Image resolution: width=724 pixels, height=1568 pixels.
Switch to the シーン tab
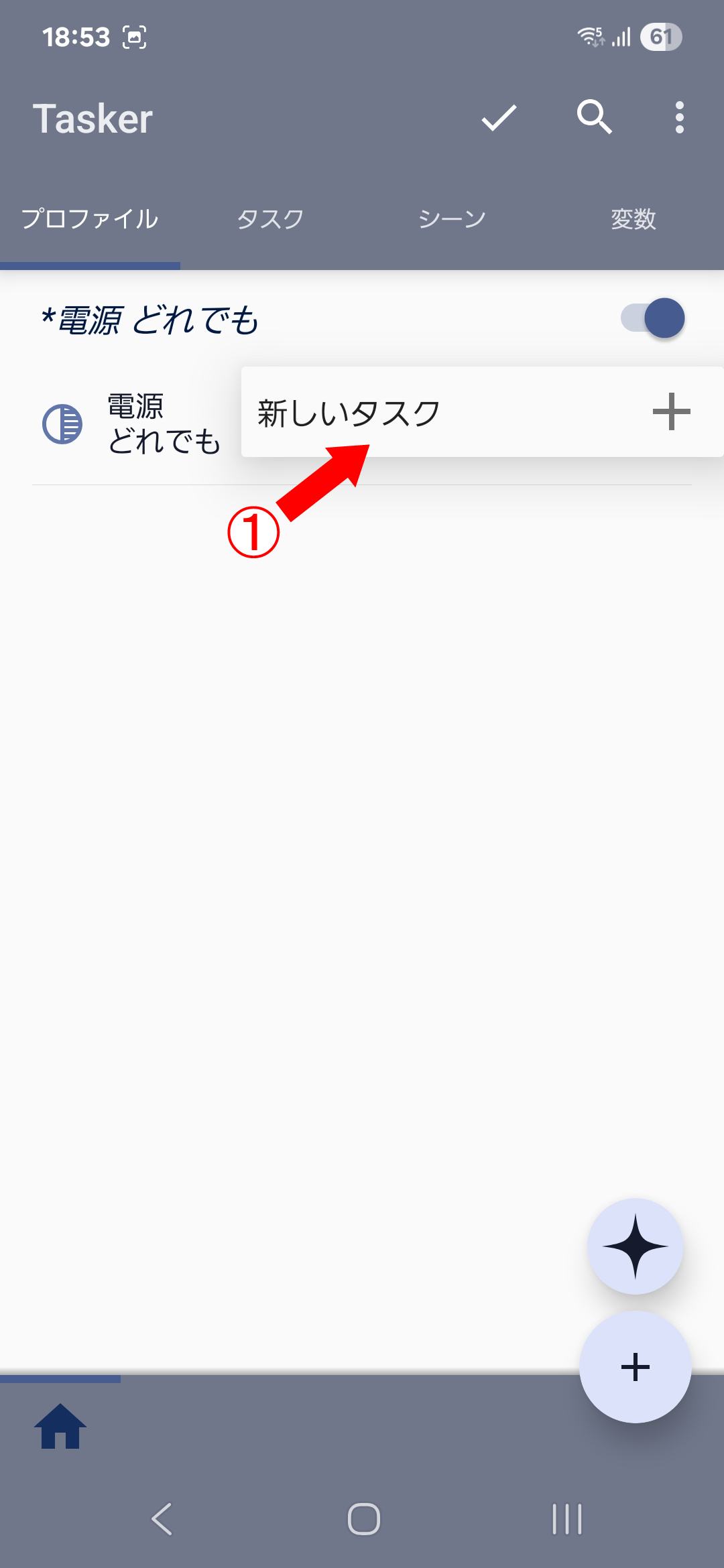click(452, 219)
